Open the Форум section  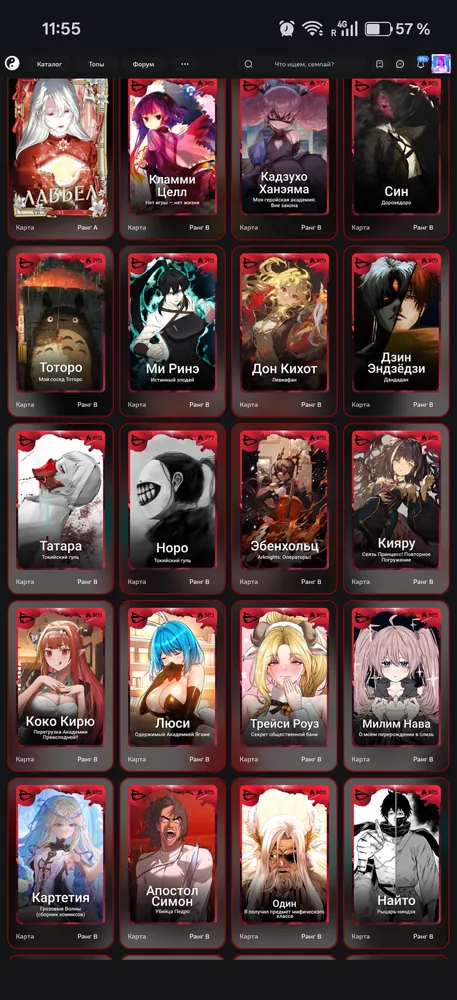click(143, 64)
